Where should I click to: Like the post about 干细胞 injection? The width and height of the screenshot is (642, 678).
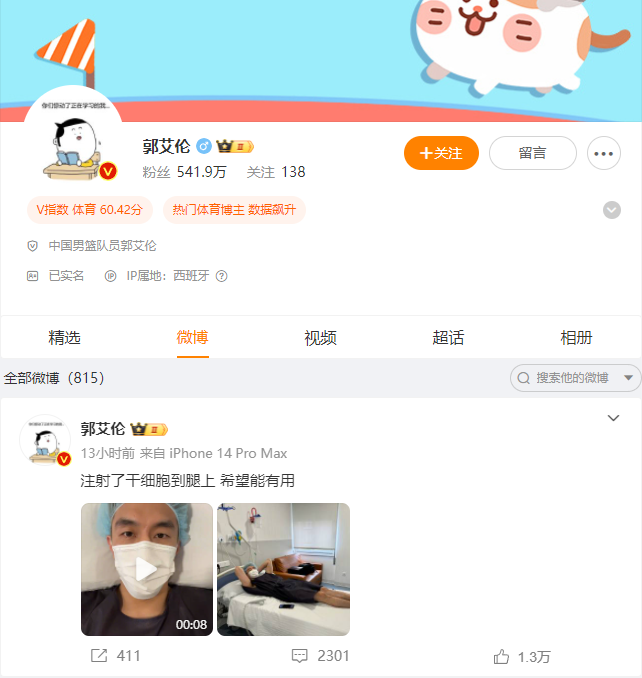pyautogui.click(x=522, y=656)
